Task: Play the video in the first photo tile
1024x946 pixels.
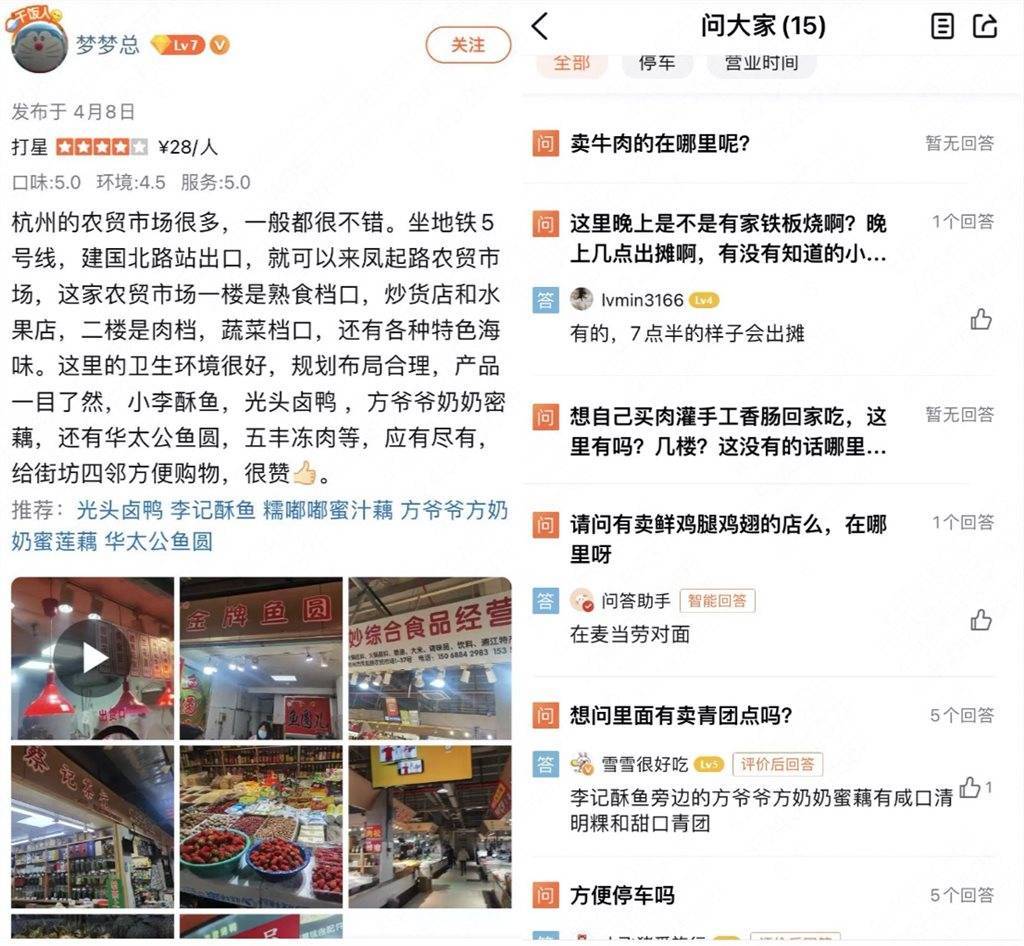Action: (x=93, y=657)
